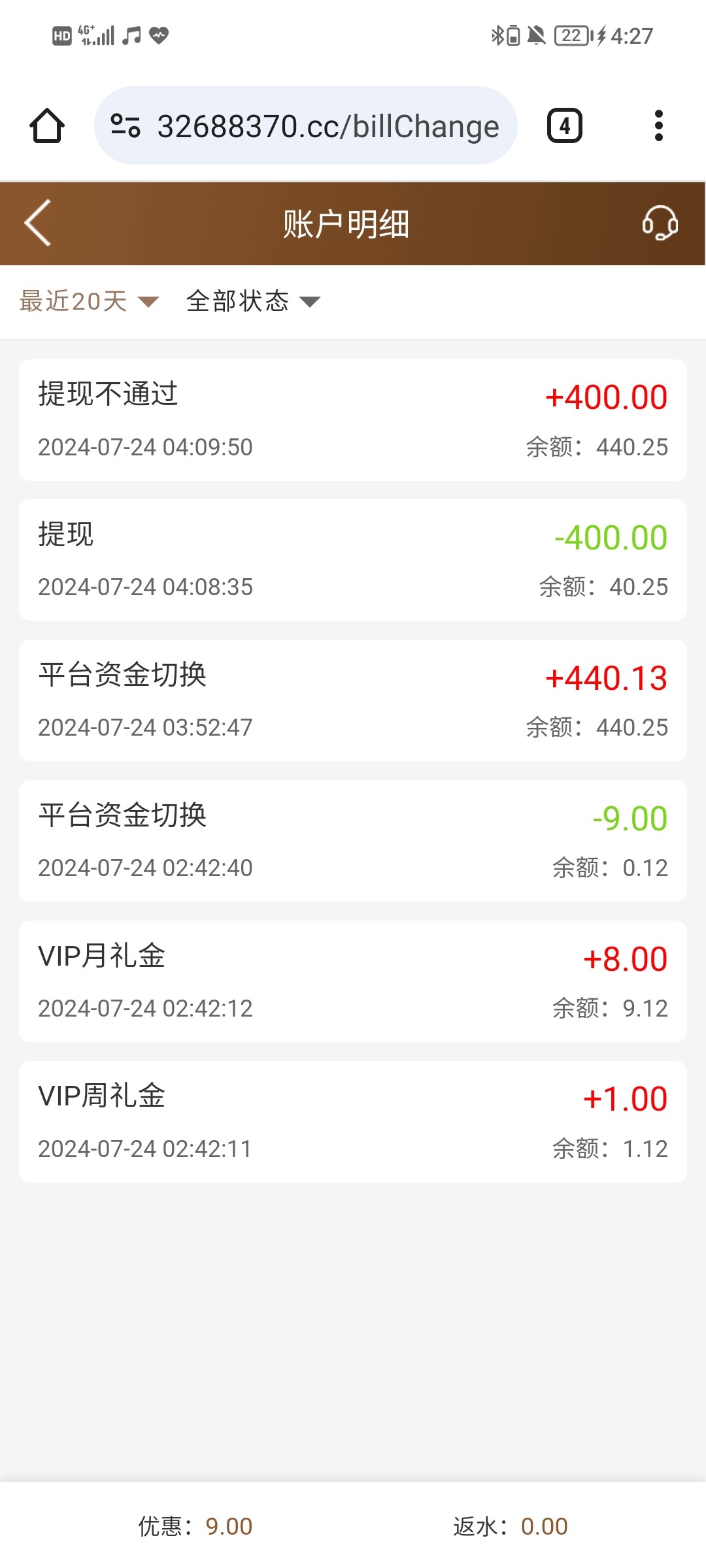706x1568 pixels.
Task: Tap the browser home button
Action: (47, 125)
